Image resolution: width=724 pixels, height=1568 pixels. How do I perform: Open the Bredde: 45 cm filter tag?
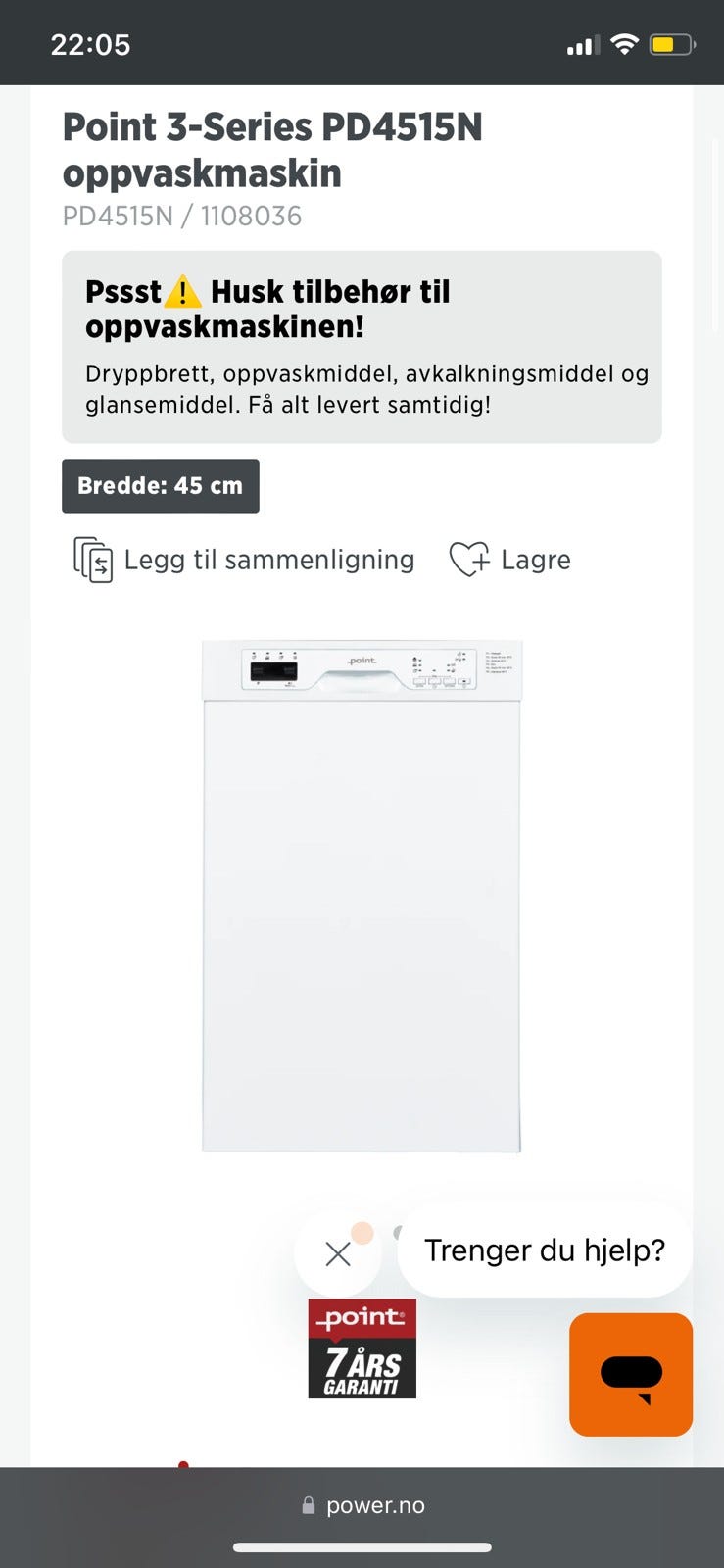160,485
